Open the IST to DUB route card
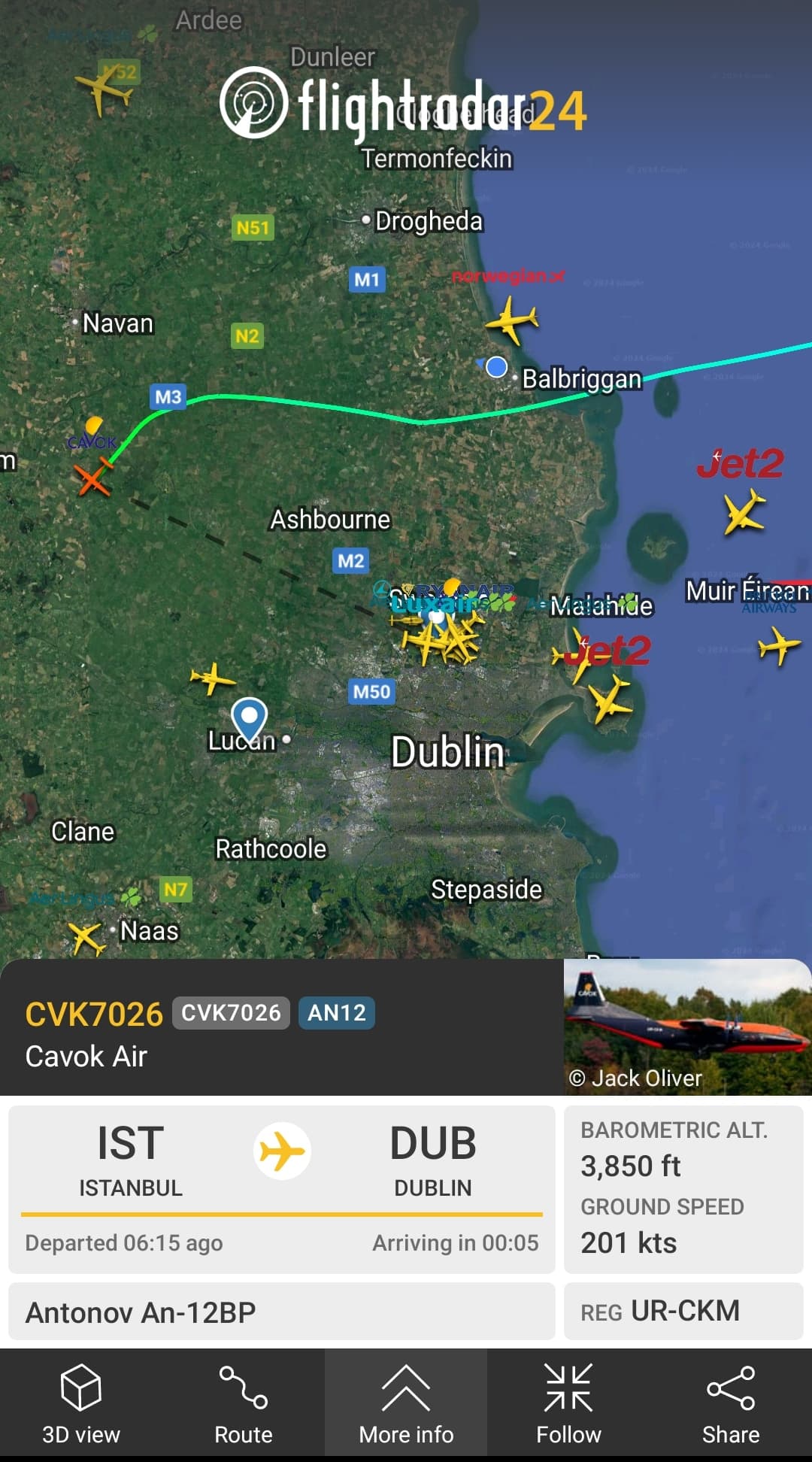 tap(282, 1189)
